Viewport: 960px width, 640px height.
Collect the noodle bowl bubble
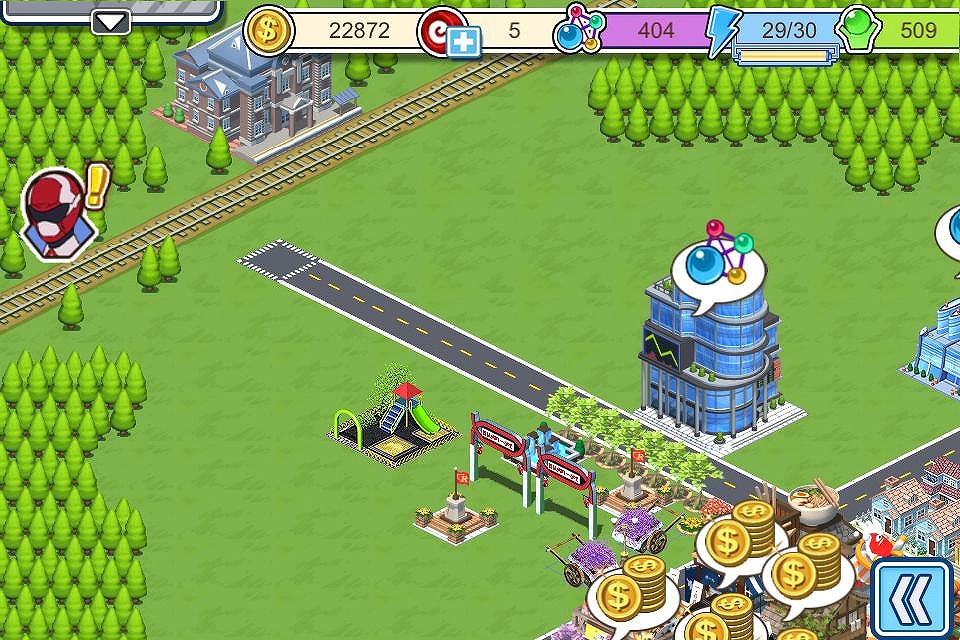(x=812, y=502)
